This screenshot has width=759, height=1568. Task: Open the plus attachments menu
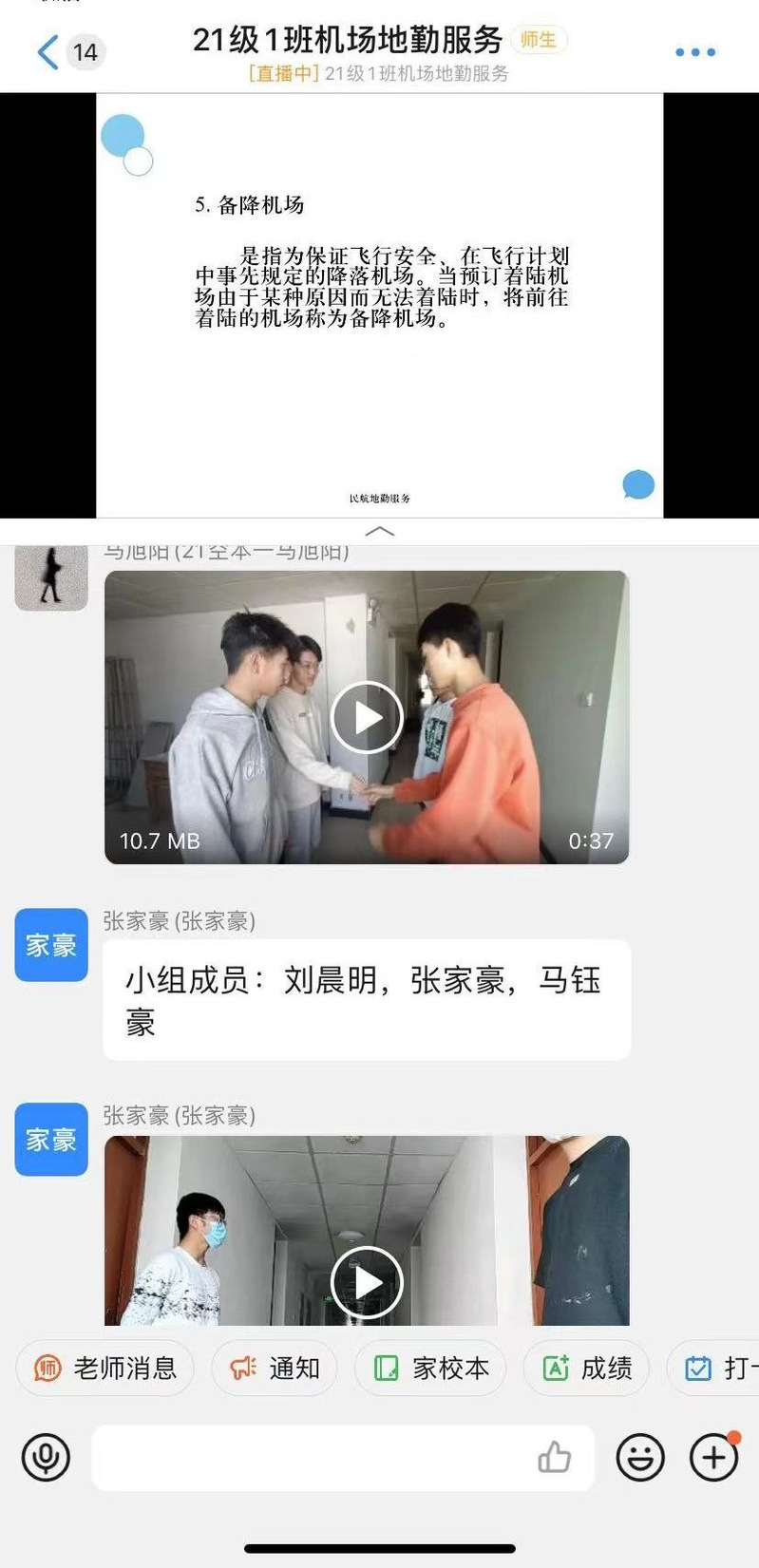click(x=714, y=1457)
